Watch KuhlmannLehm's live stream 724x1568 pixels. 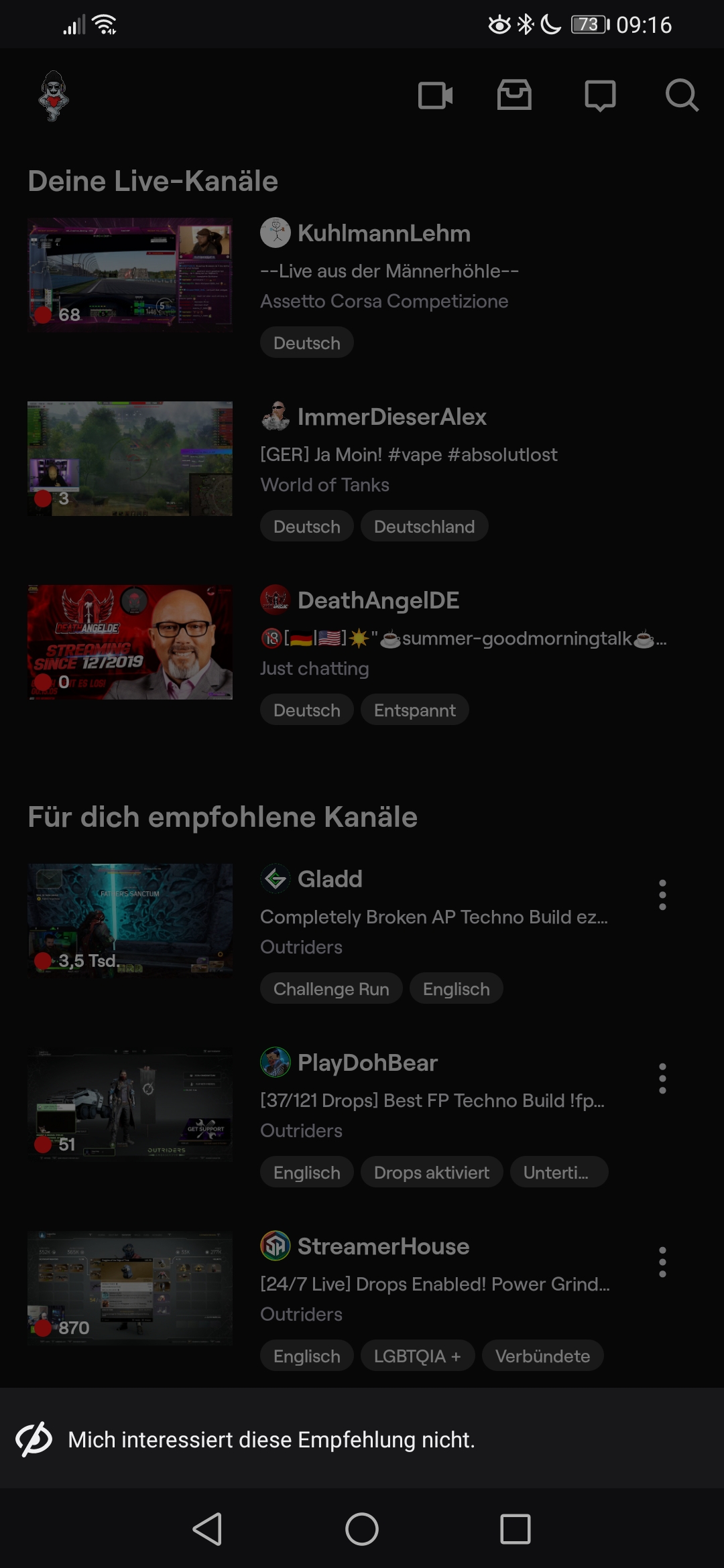click(x=130, y=275)
